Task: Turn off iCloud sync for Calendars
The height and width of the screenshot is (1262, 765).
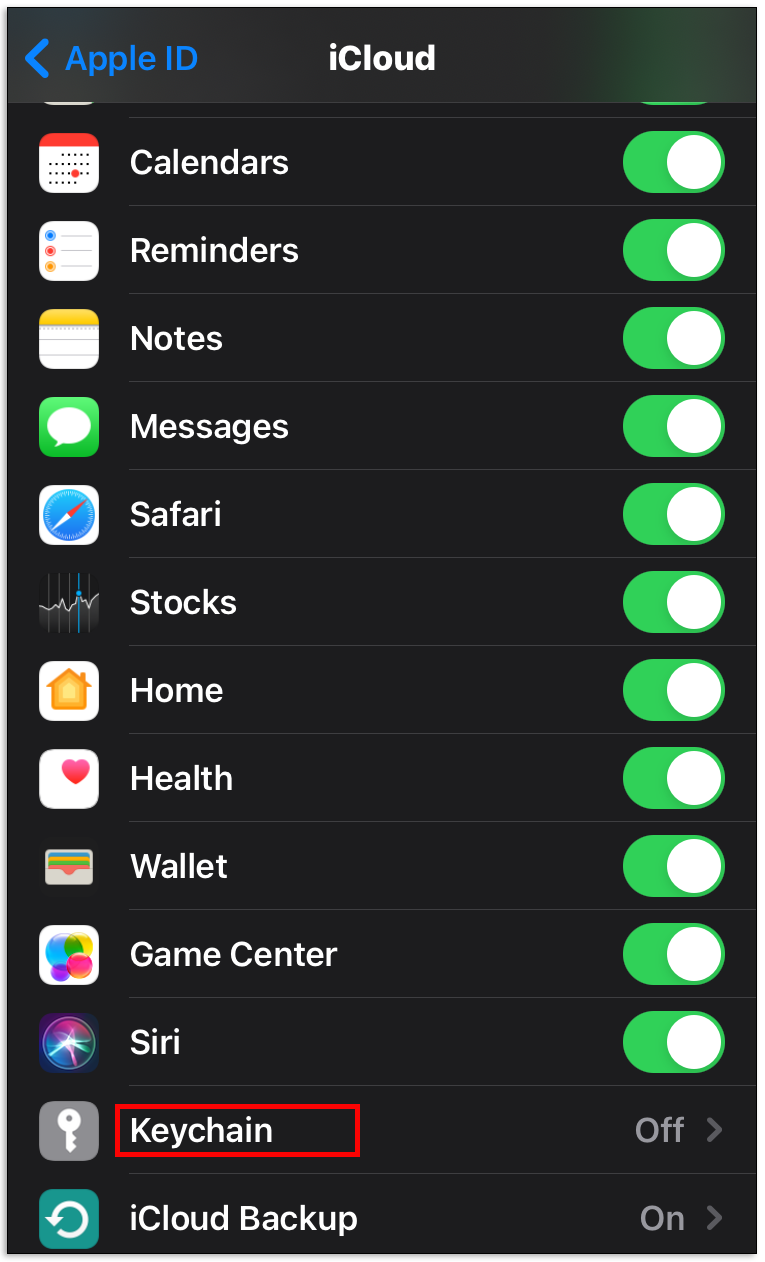Action: click(673, 162)
